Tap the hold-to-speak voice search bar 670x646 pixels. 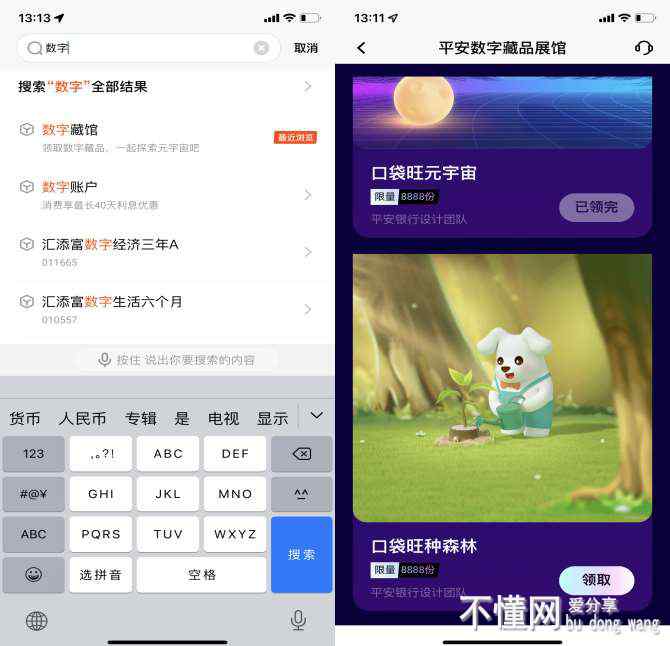click(x=176, y=360)
